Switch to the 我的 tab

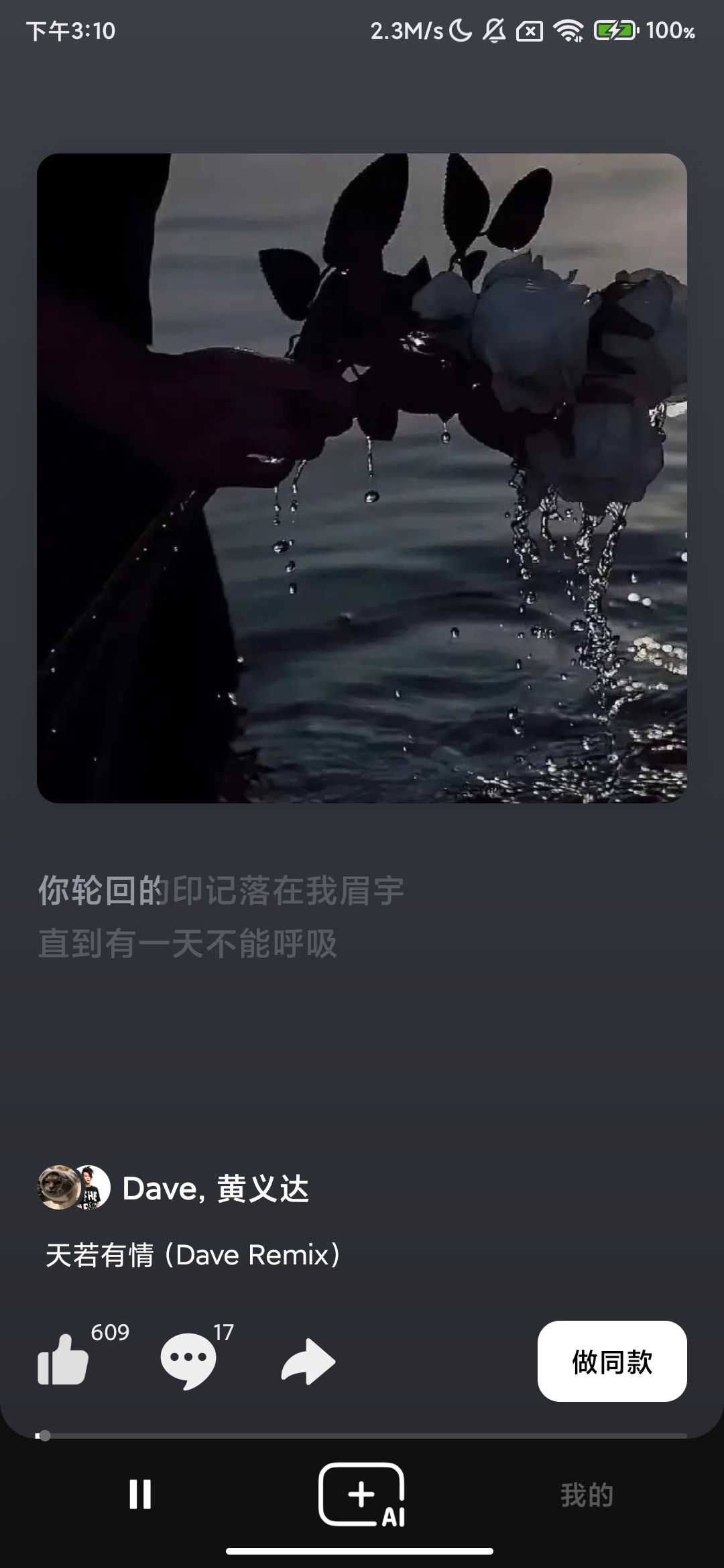[x=587, y=1495]
